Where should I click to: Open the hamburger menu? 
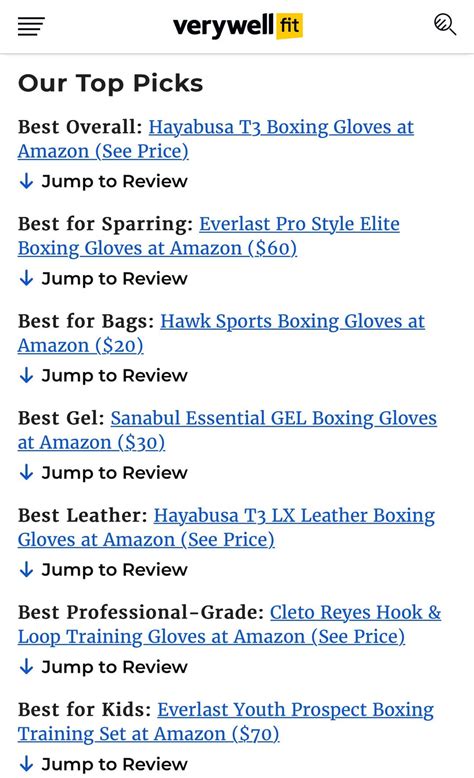[x=31, y=26]
